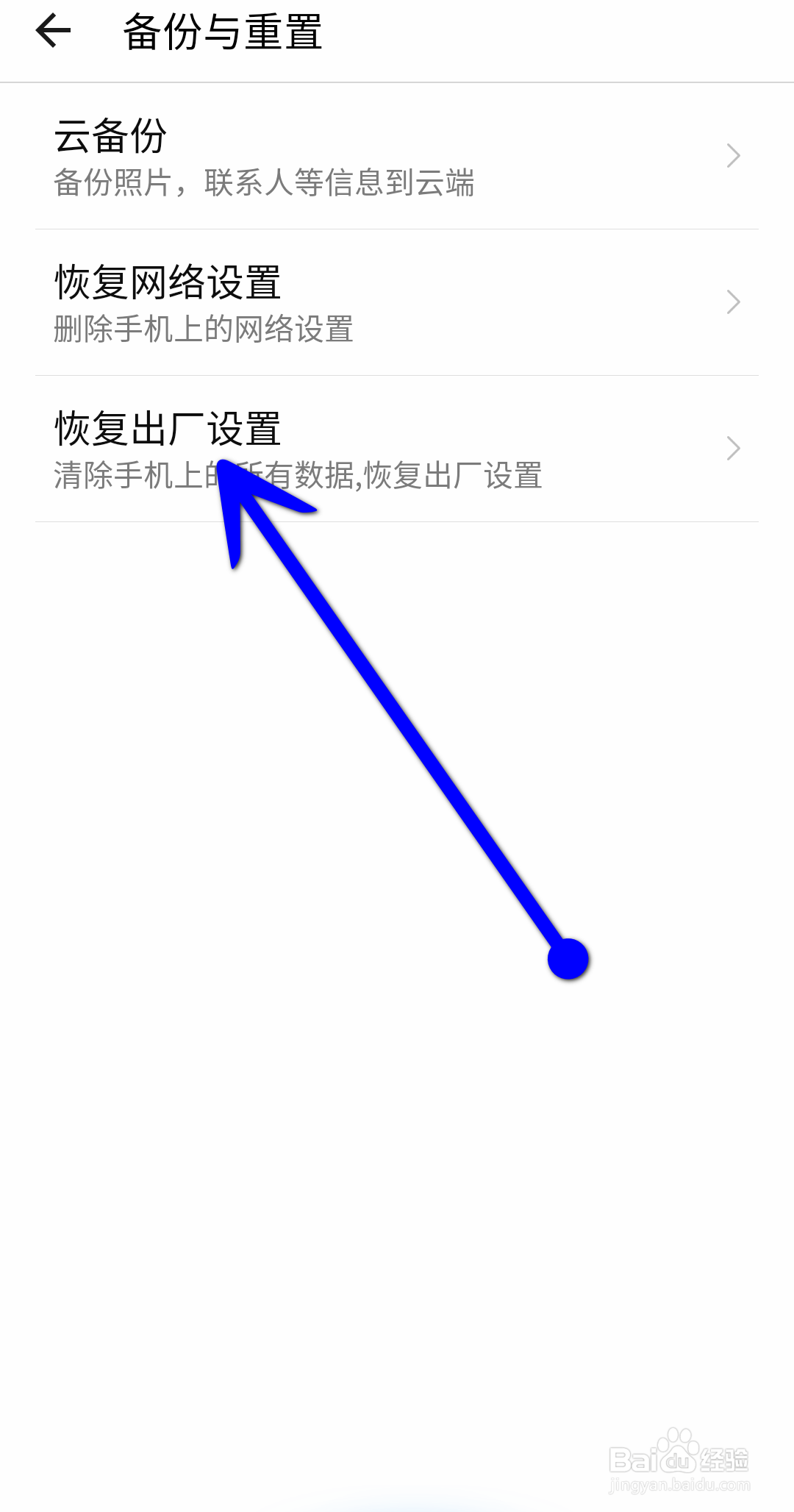Click the back arrow icon
The width and height of the screenshot is (794, 1512).
[53, 31]
